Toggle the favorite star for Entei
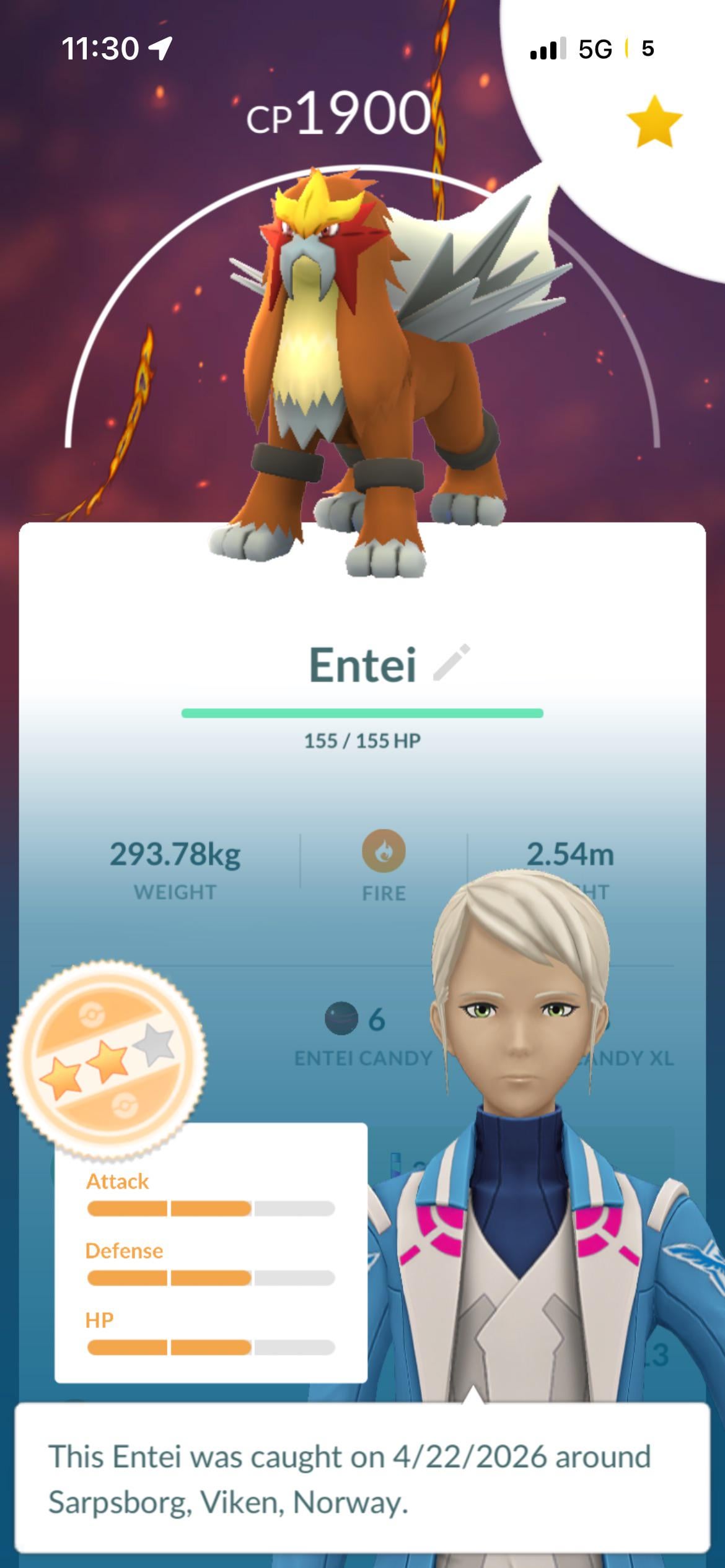Screen dimensions: 725x1568 click(654, 122)
